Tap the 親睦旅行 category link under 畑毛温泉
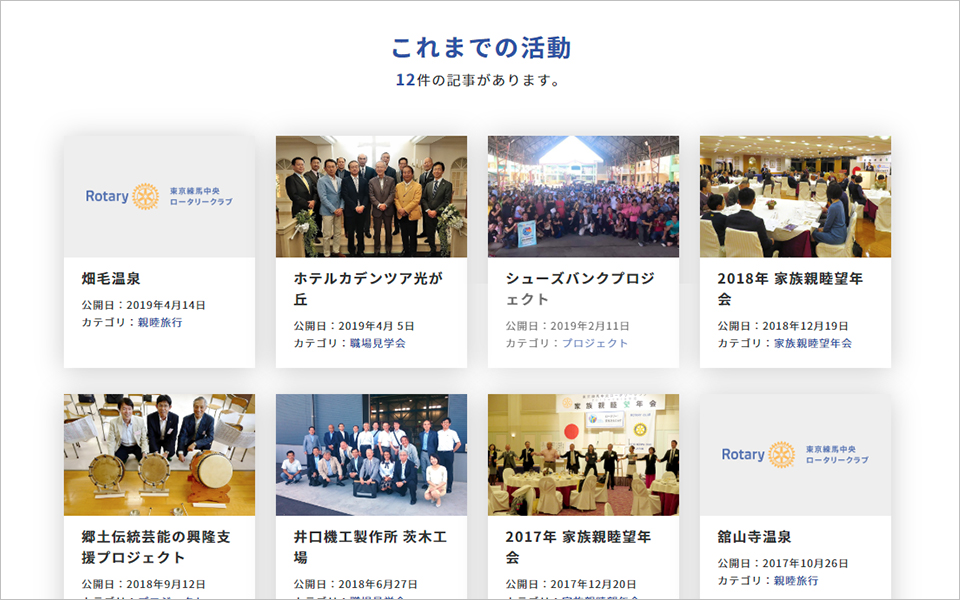The image size is (960, 600). tap(160, 323)
